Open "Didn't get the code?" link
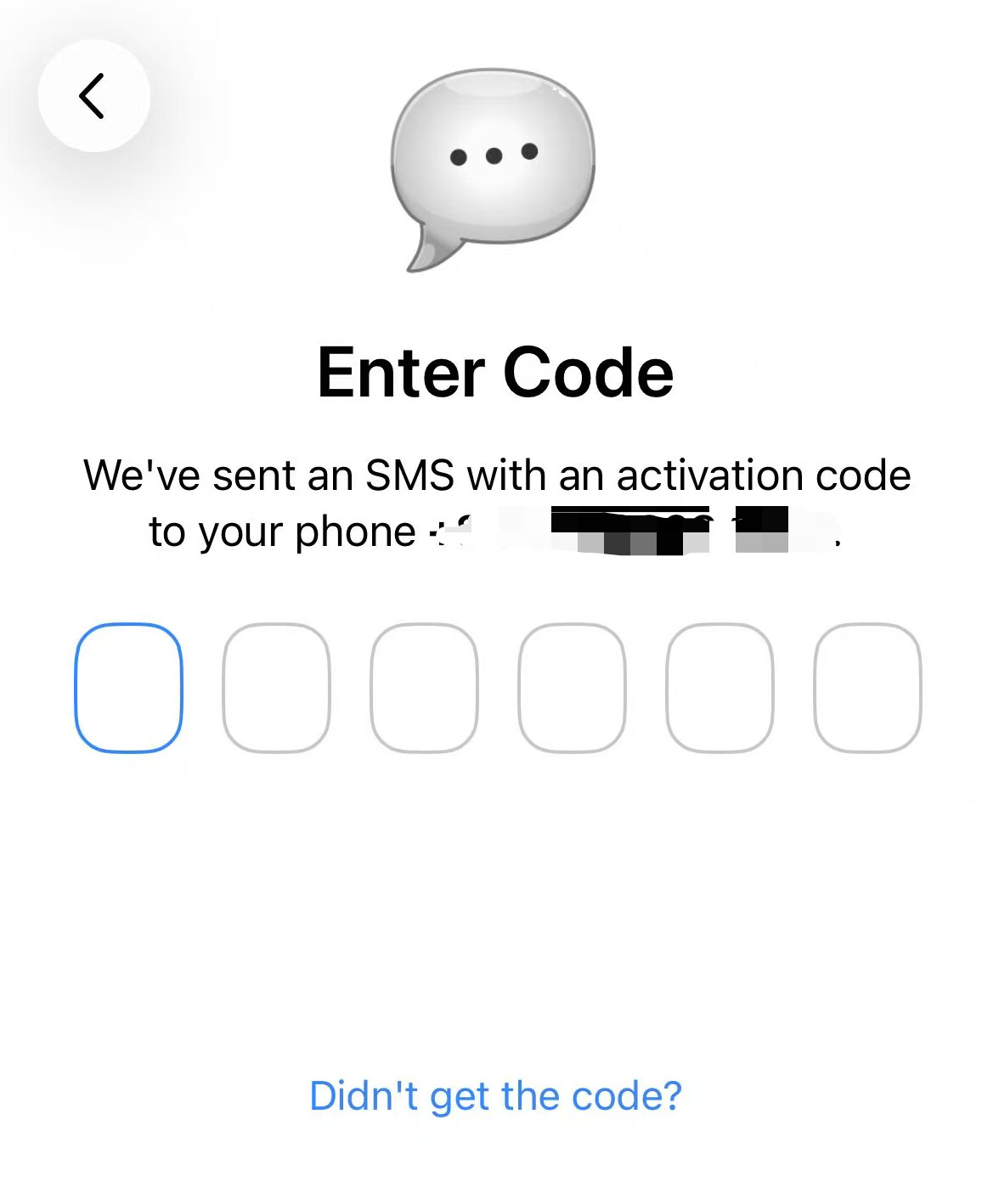This screenshot has width=999, height=1204. [495, 1096]
